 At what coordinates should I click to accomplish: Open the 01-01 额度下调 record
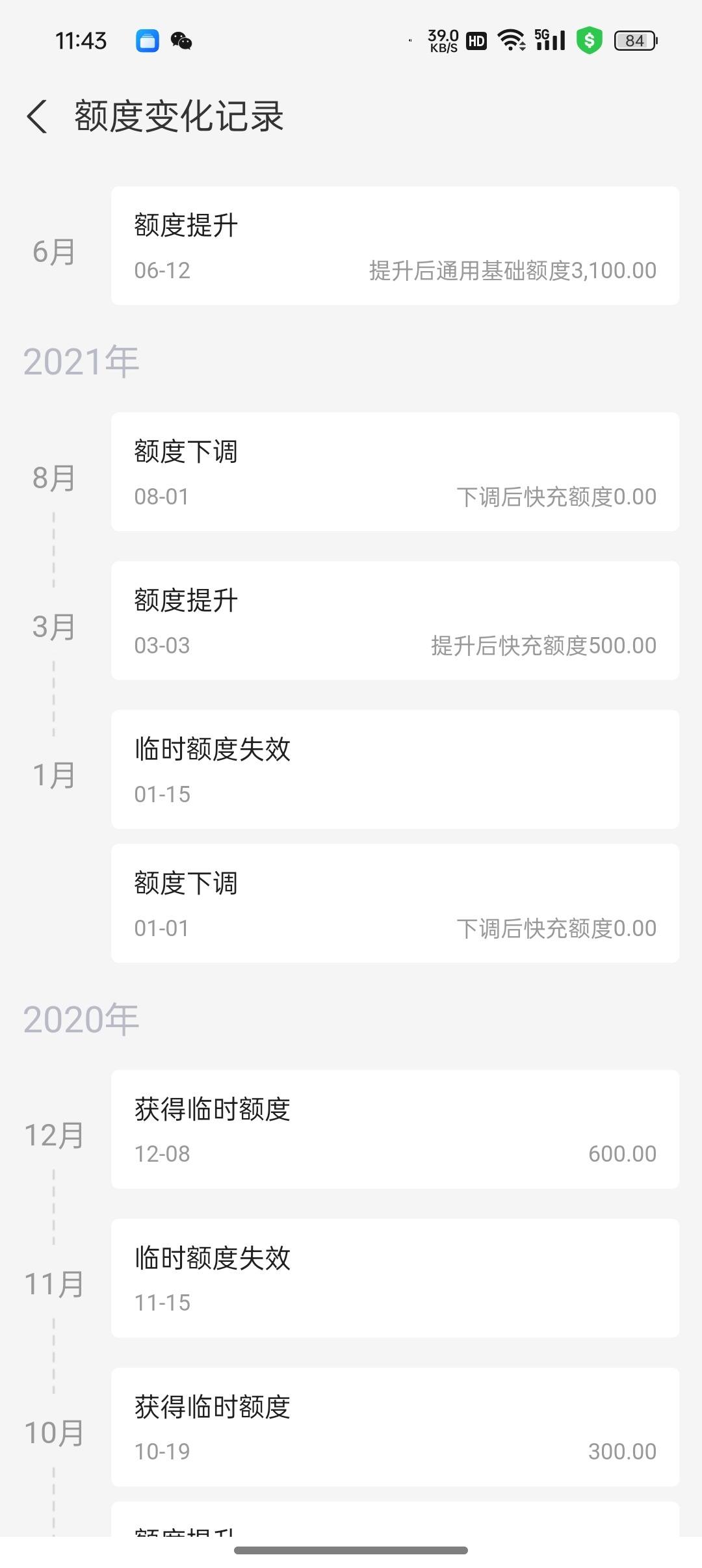(395, 904)
